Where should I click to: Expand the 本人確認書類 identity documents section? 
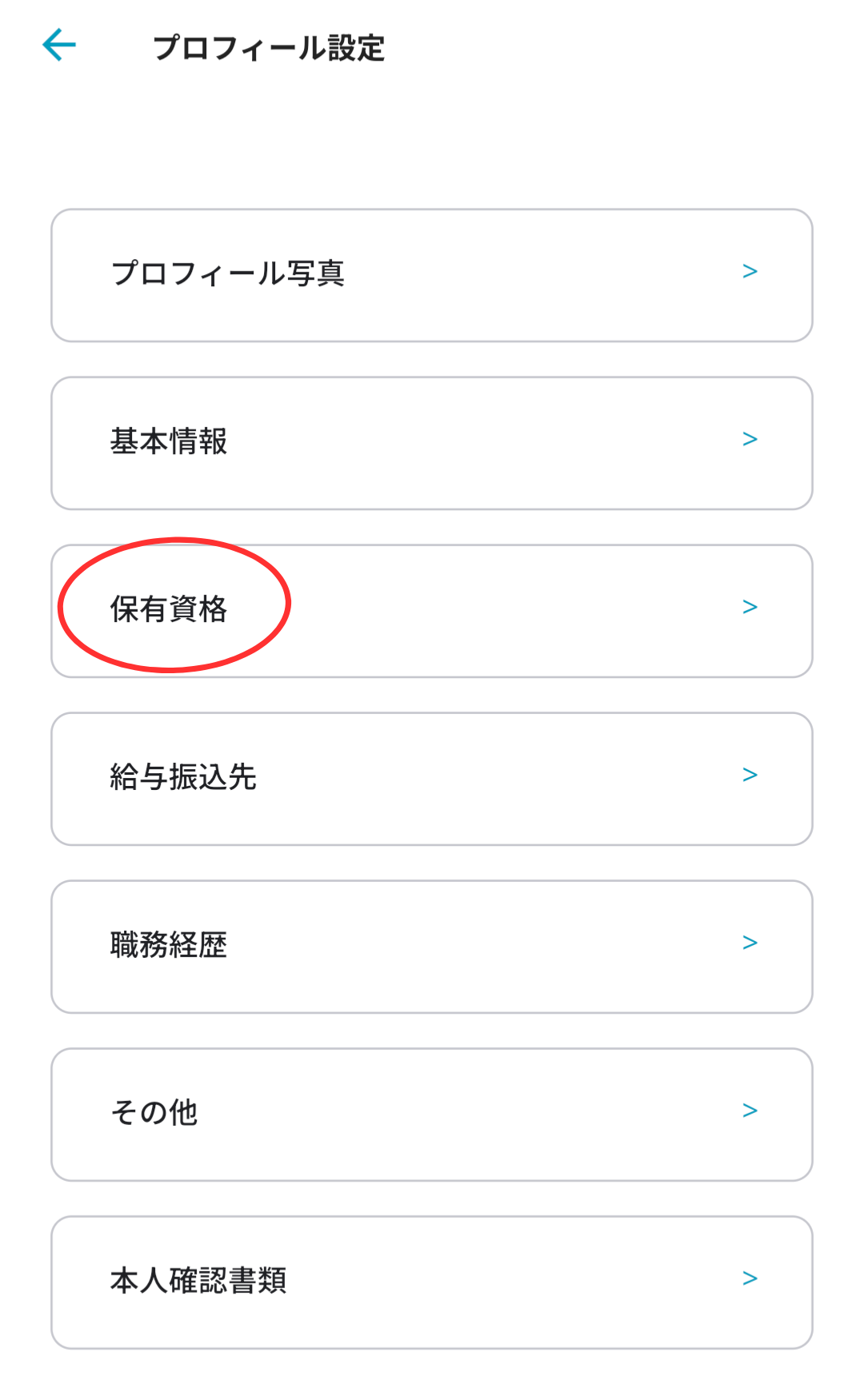(x=432, y=1280)
